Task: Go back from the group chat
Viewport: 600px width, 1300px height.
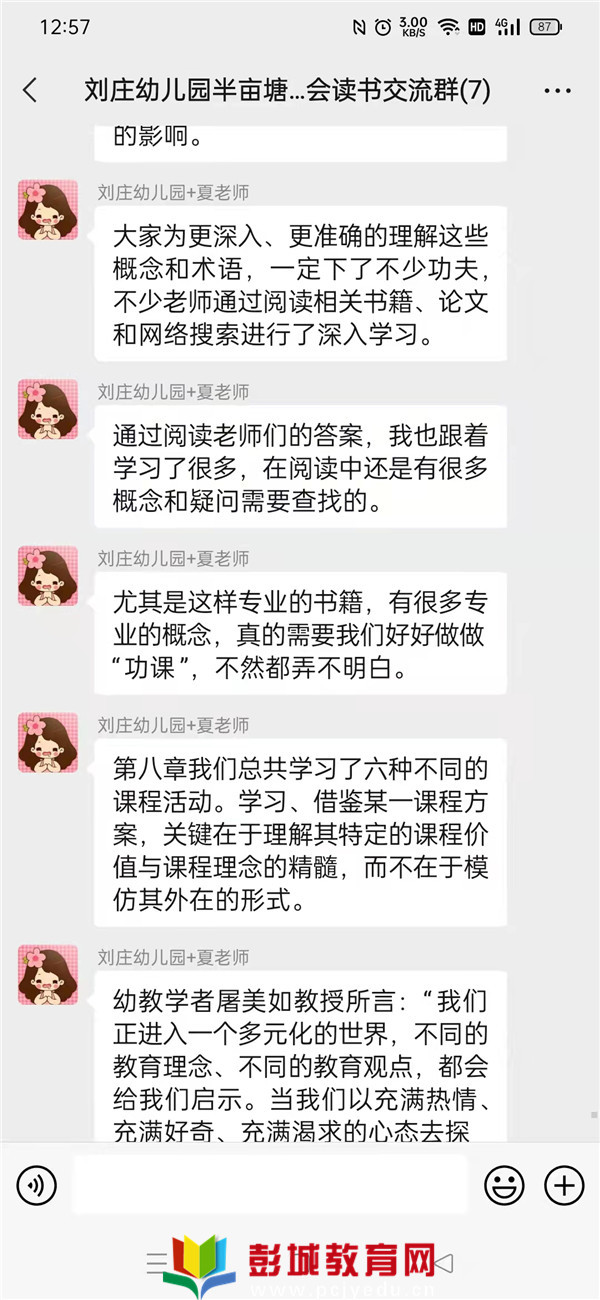Action: pos(30,90)
